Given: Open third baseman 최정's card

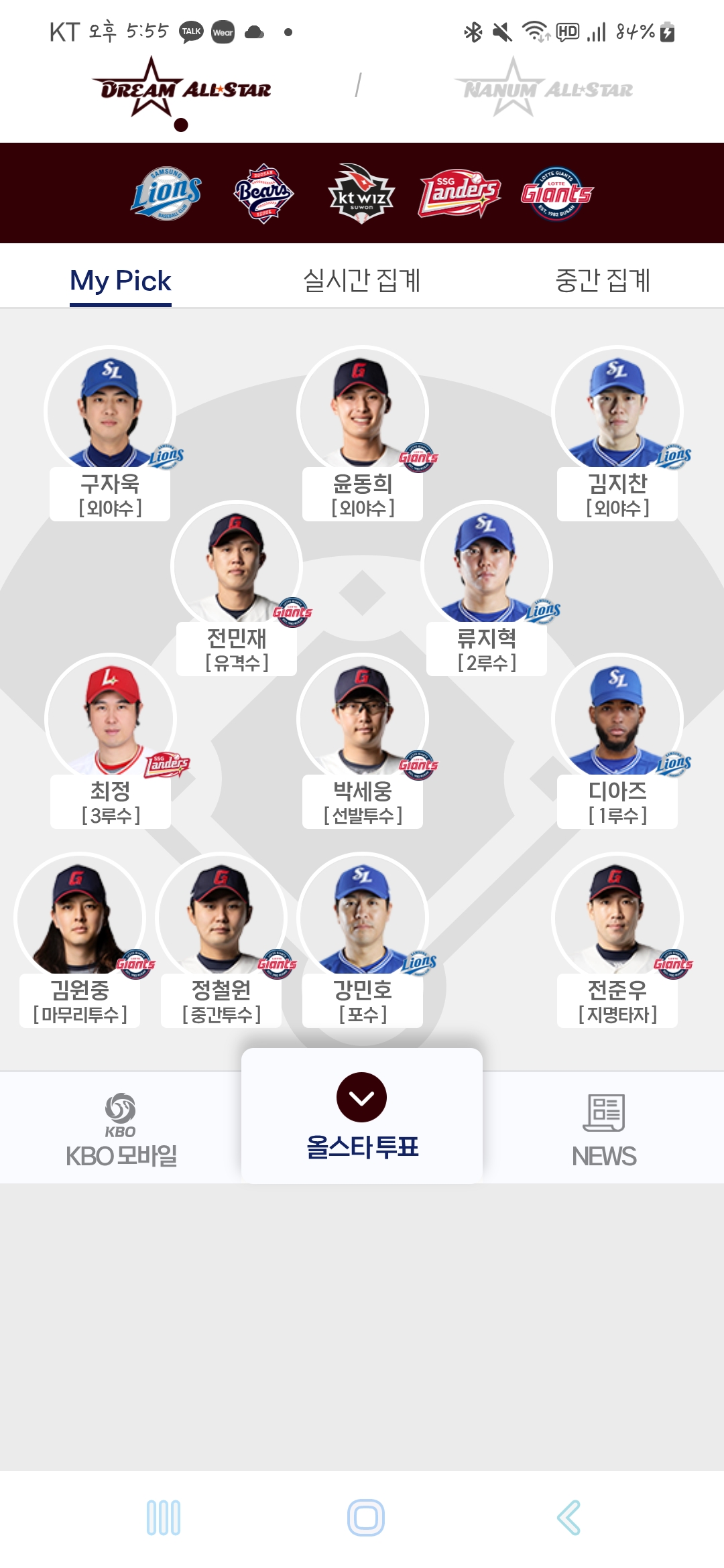Looking at the screenshot, I should click(111, 740).
